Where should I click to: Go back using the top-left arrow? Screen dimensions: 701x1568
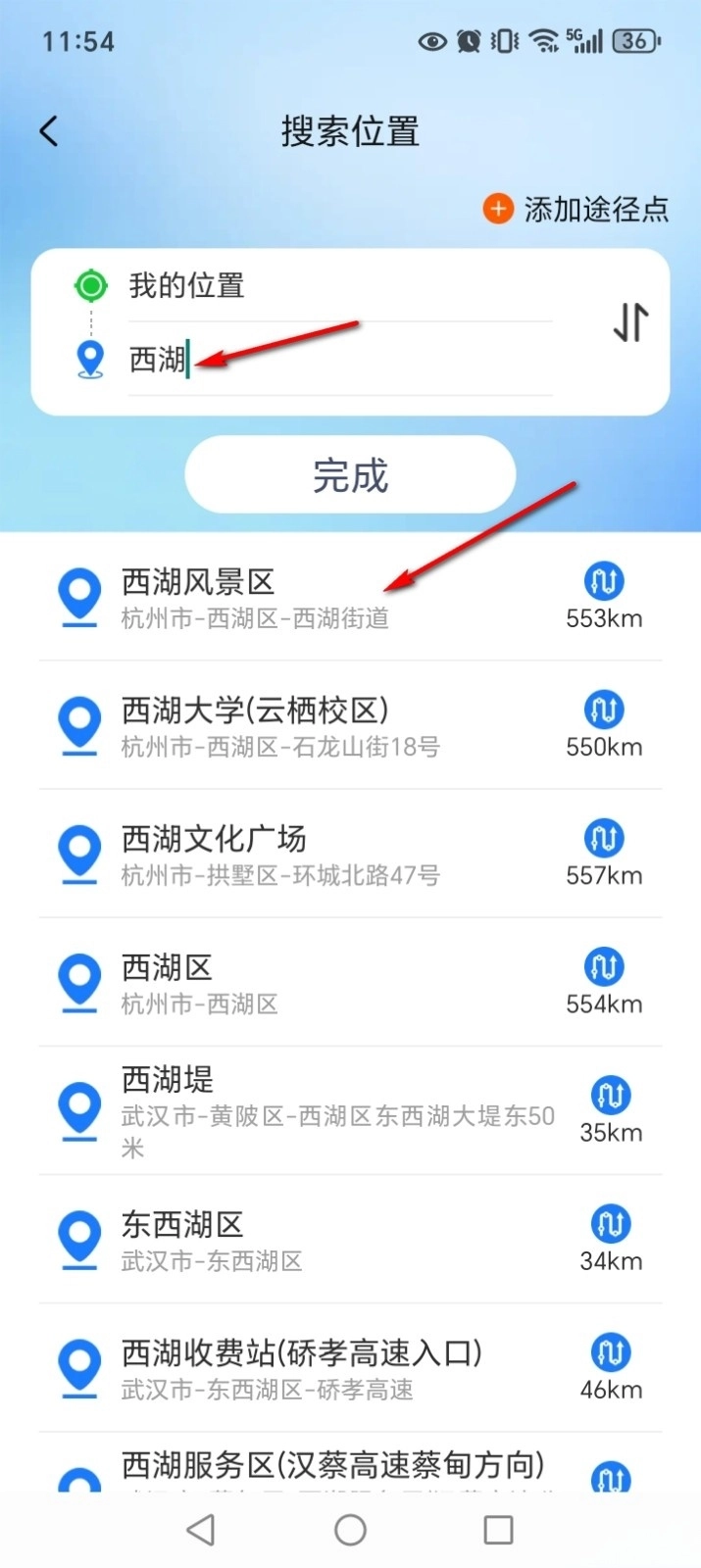click(x=48, y=131)
